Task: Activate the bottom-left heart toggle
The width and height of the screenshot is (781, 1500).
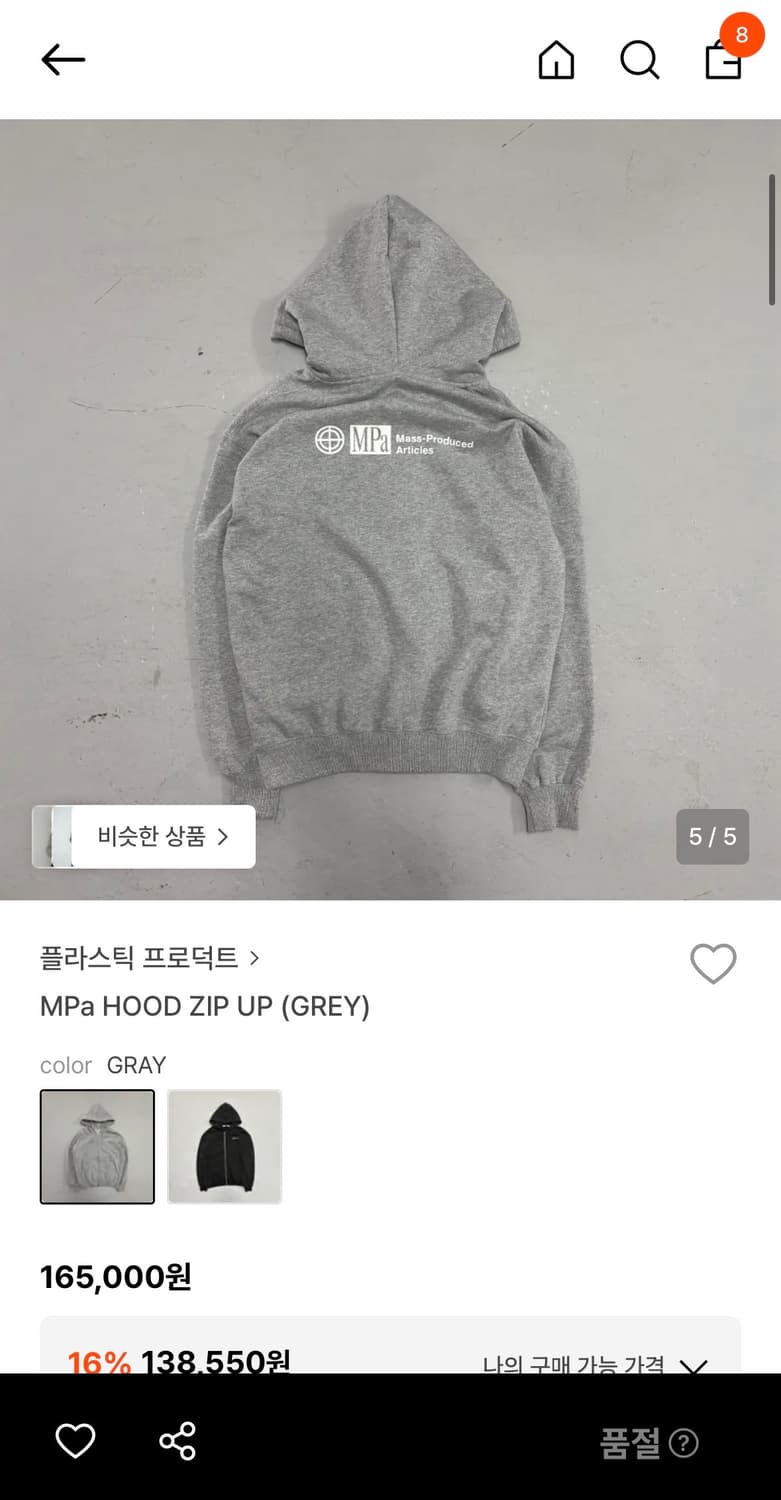Action: click(76, 1441)
